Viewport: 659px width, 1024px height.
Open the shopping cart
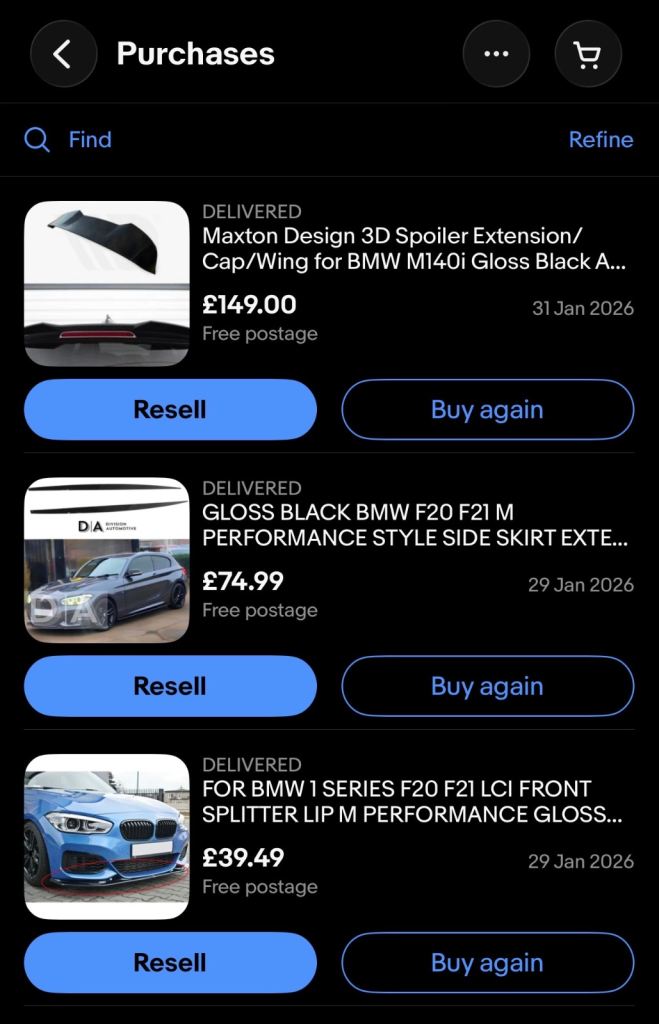pos(588,54)
